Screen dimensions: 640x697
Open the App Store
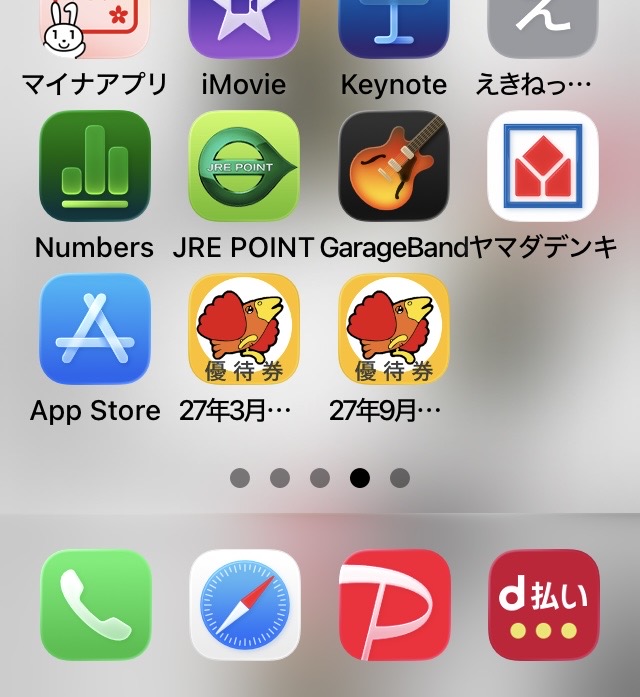point(95,329)
